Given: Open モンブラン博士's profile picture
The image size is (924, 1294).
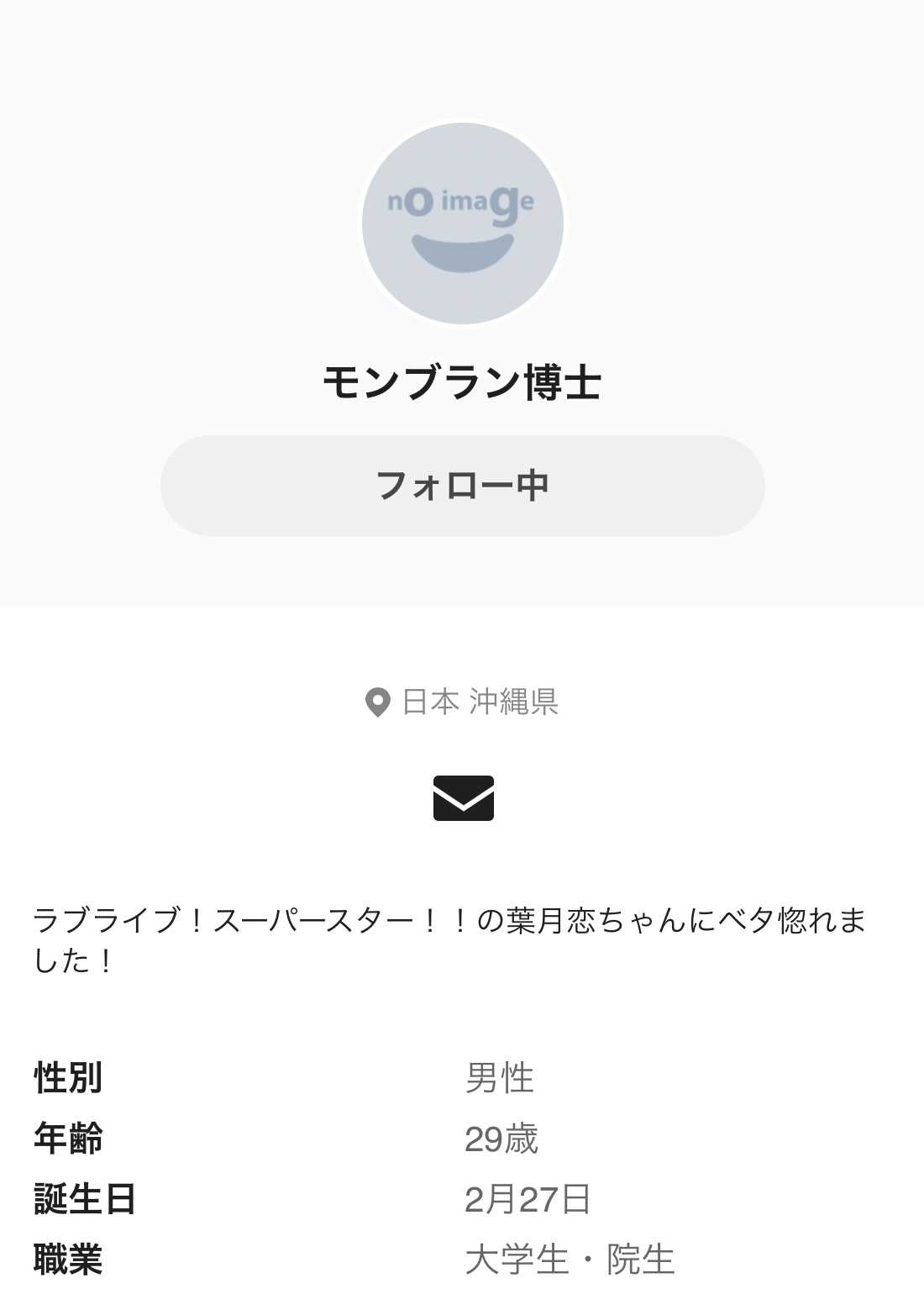Looking at the screenshot, I should tap(462, 224).
